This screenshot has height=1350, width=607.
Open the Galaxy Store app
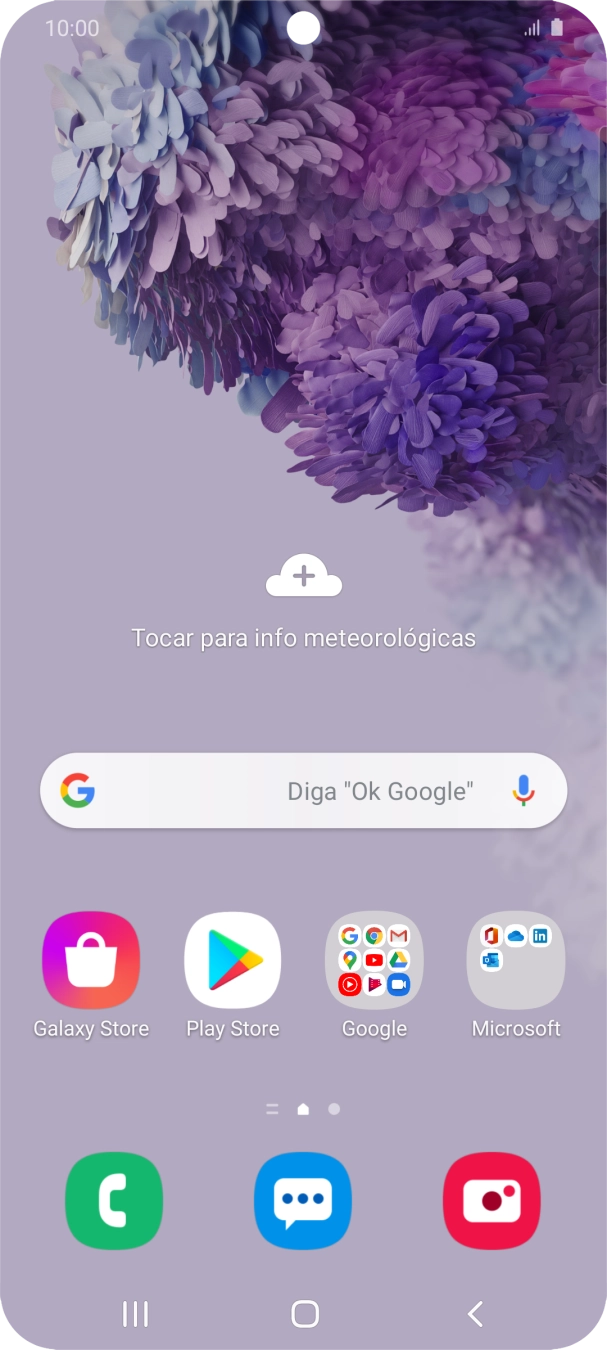[91, 960]
